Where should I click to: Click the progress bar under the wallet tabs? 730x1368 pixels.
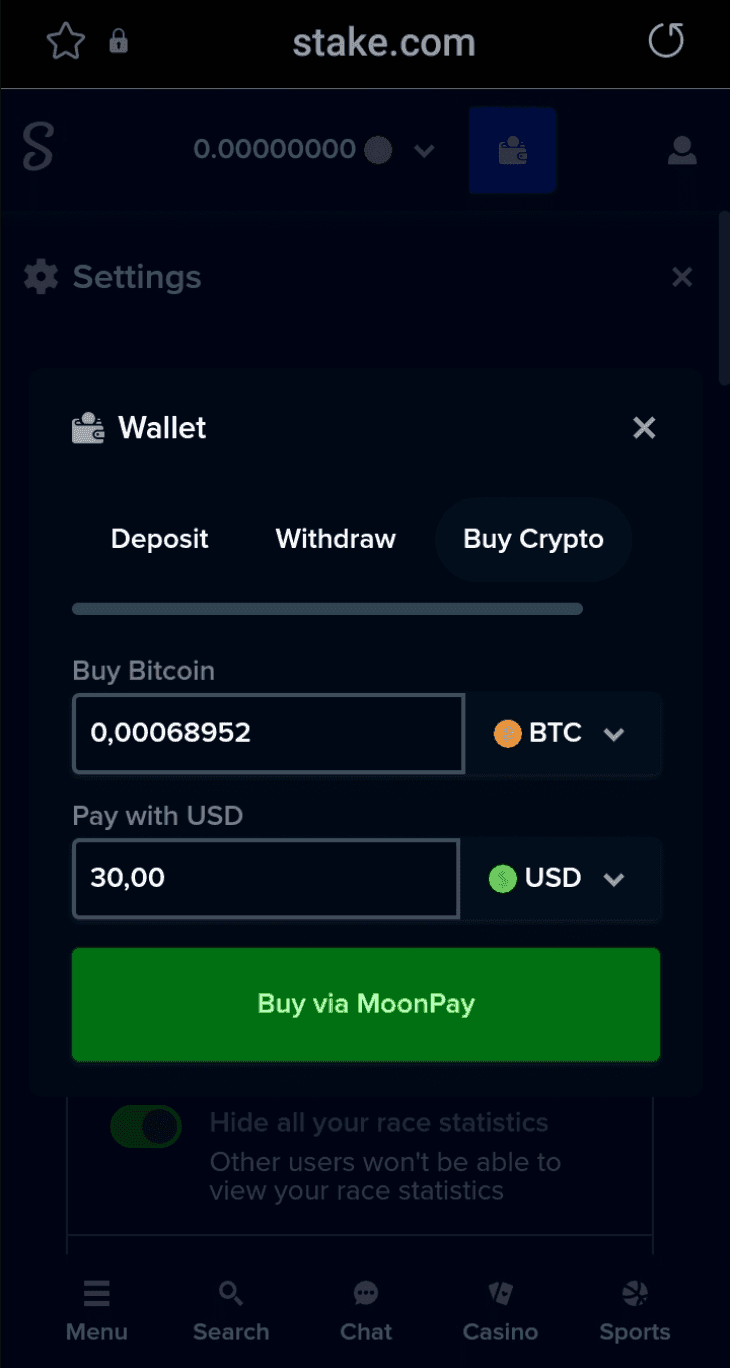[x=327, y=608]
